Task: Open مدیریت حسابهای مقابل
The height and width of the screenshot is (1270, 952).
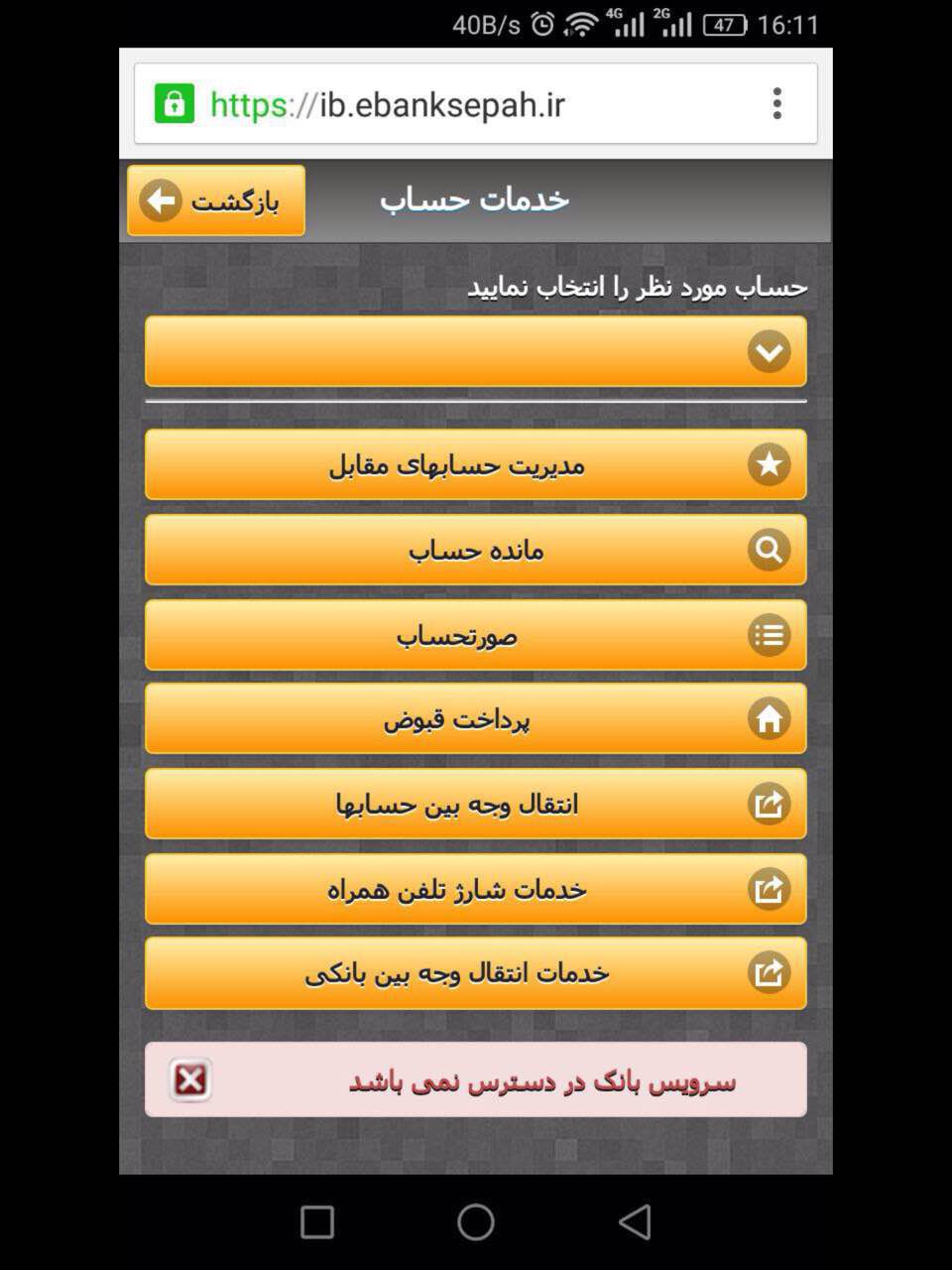Action: coord(476,464)
